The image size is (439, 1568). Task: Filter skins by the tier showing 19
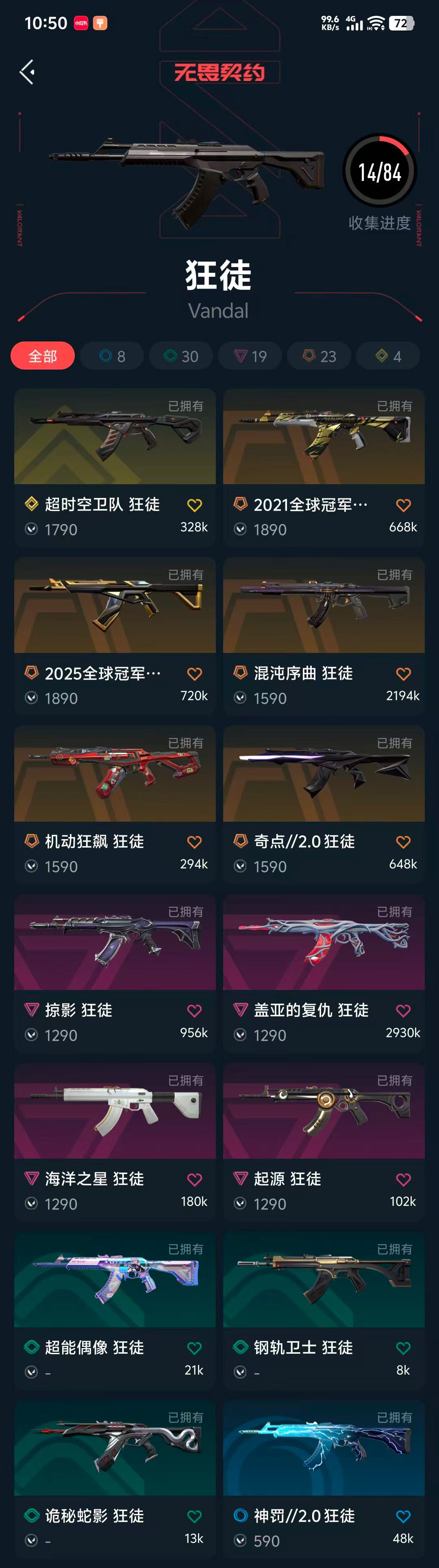coord(250,356)
